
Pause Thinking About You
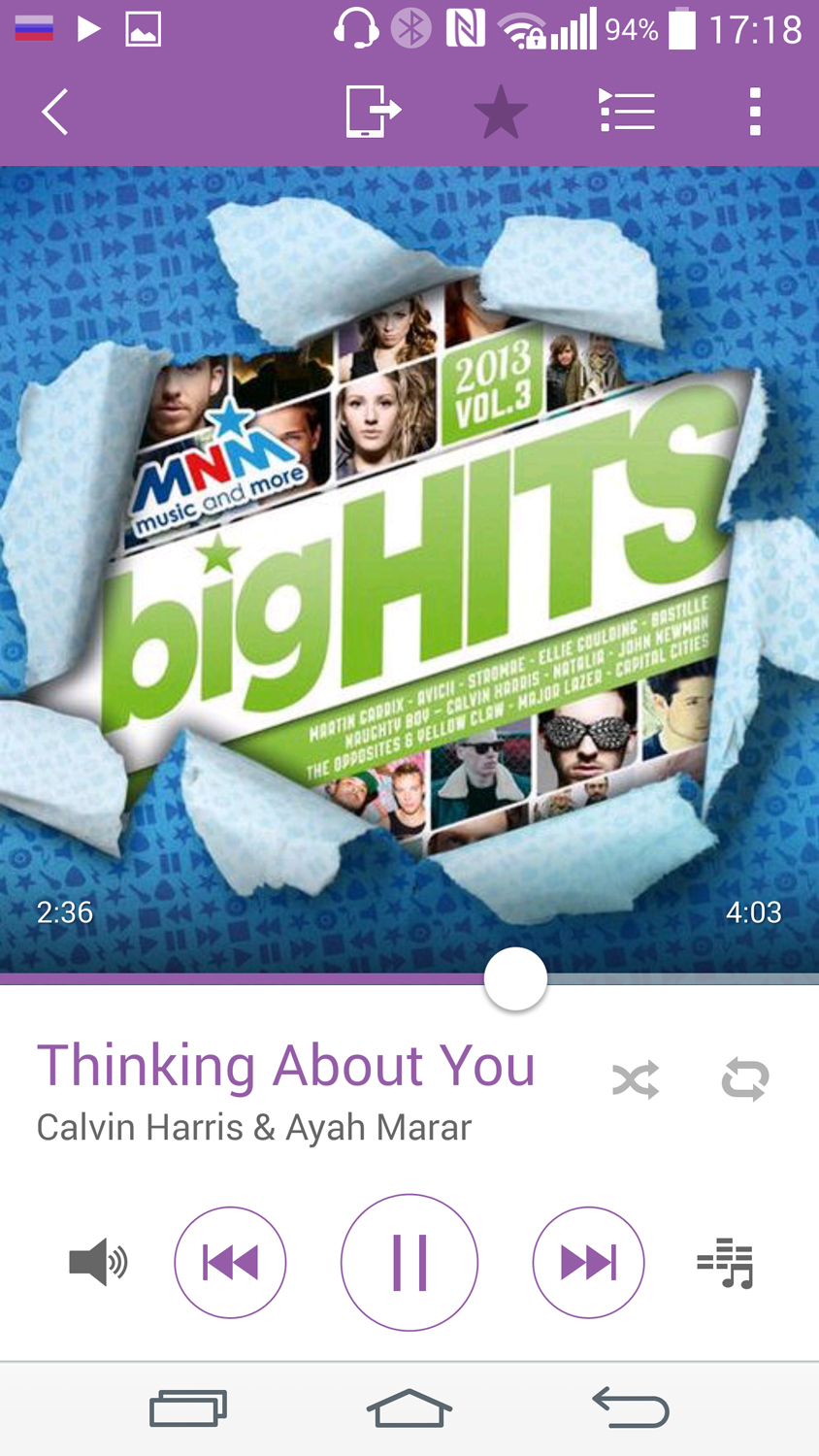[x=409, y=1263]
